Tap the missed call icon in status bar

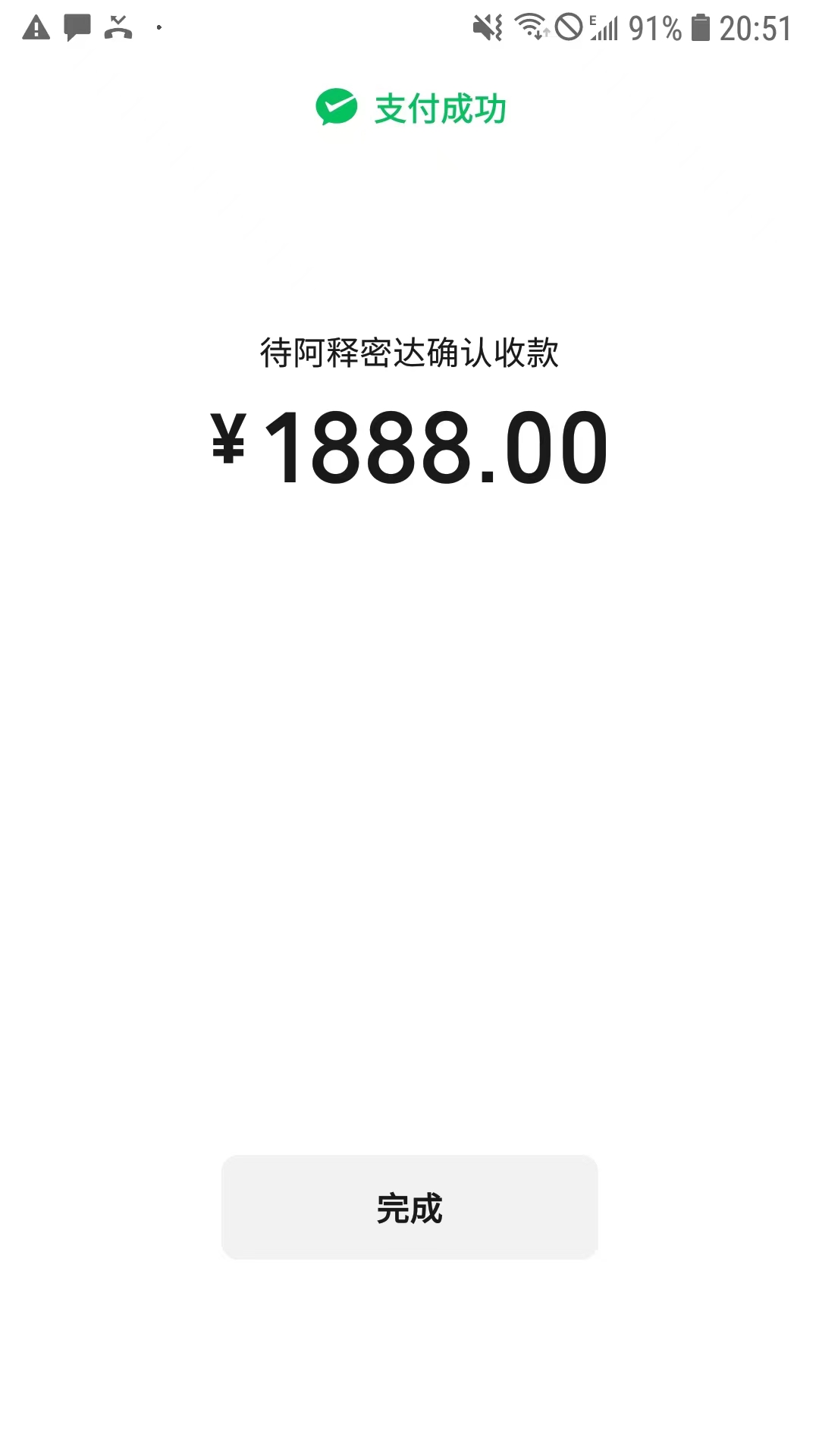click(x=118, y=29)
